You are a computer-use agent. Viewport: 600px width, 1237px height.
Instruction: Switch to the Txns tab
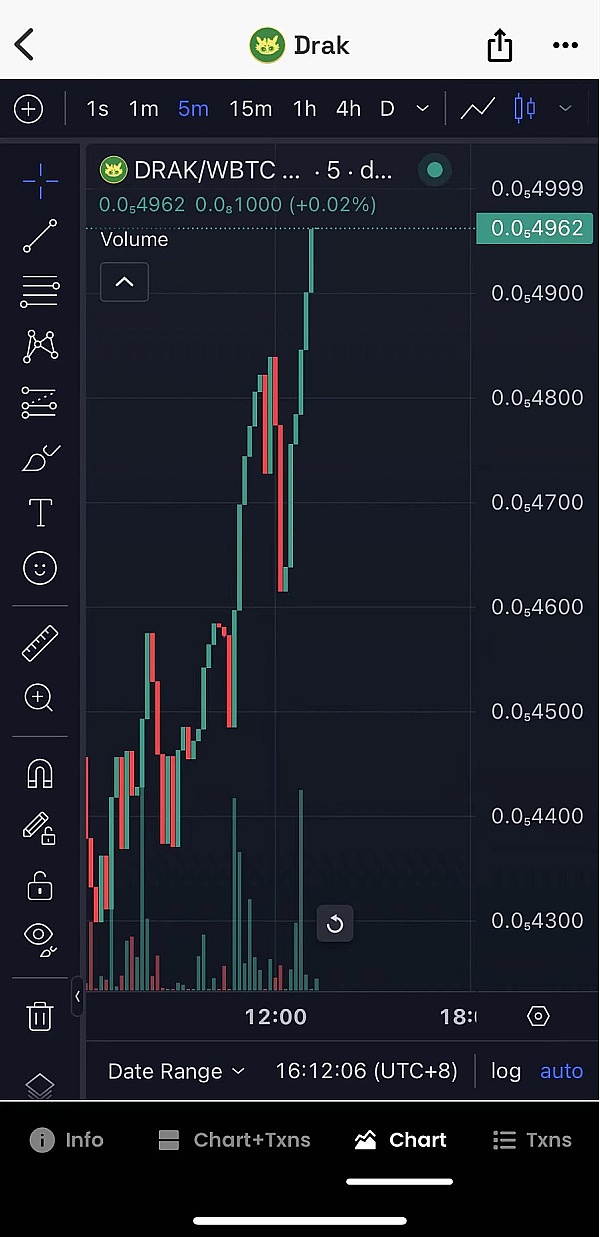533,1140
